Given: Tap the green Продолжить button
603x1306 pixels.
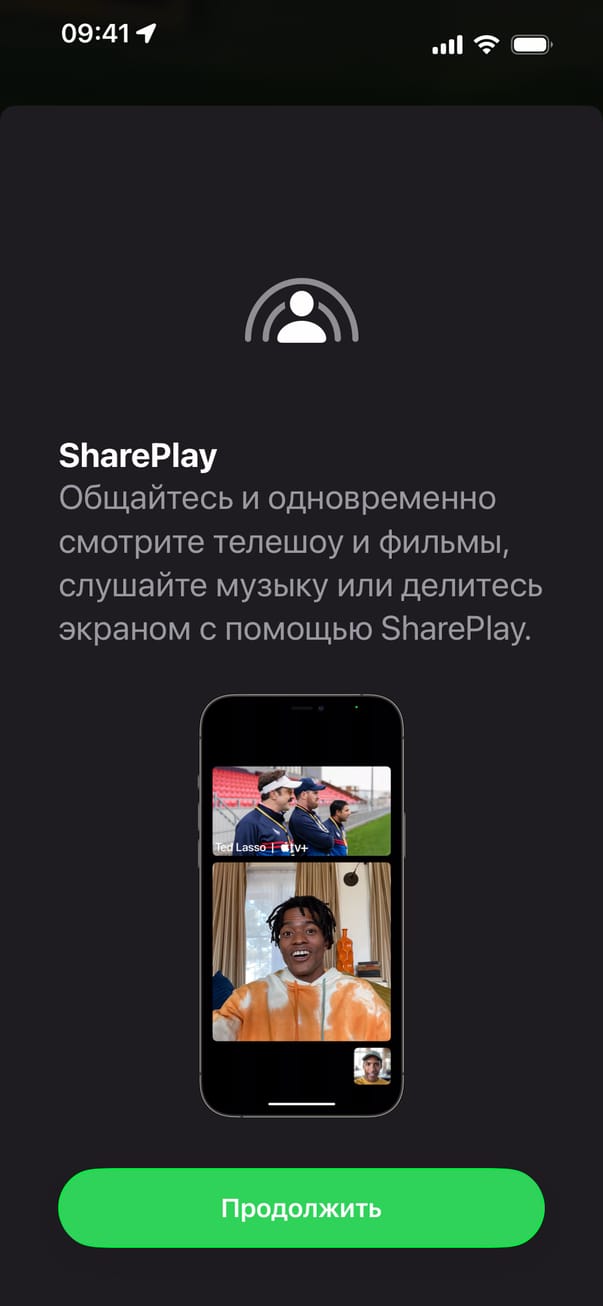Looking at the screenshot, I should click(301, 1207).
